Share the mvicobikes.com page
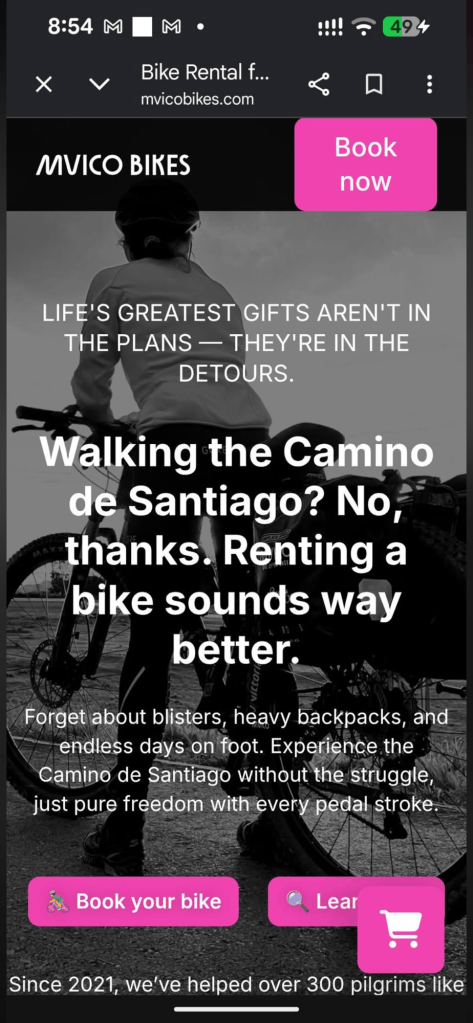Image resolution: width=473 pixels, height=1023 pixels. pos(318,84)
